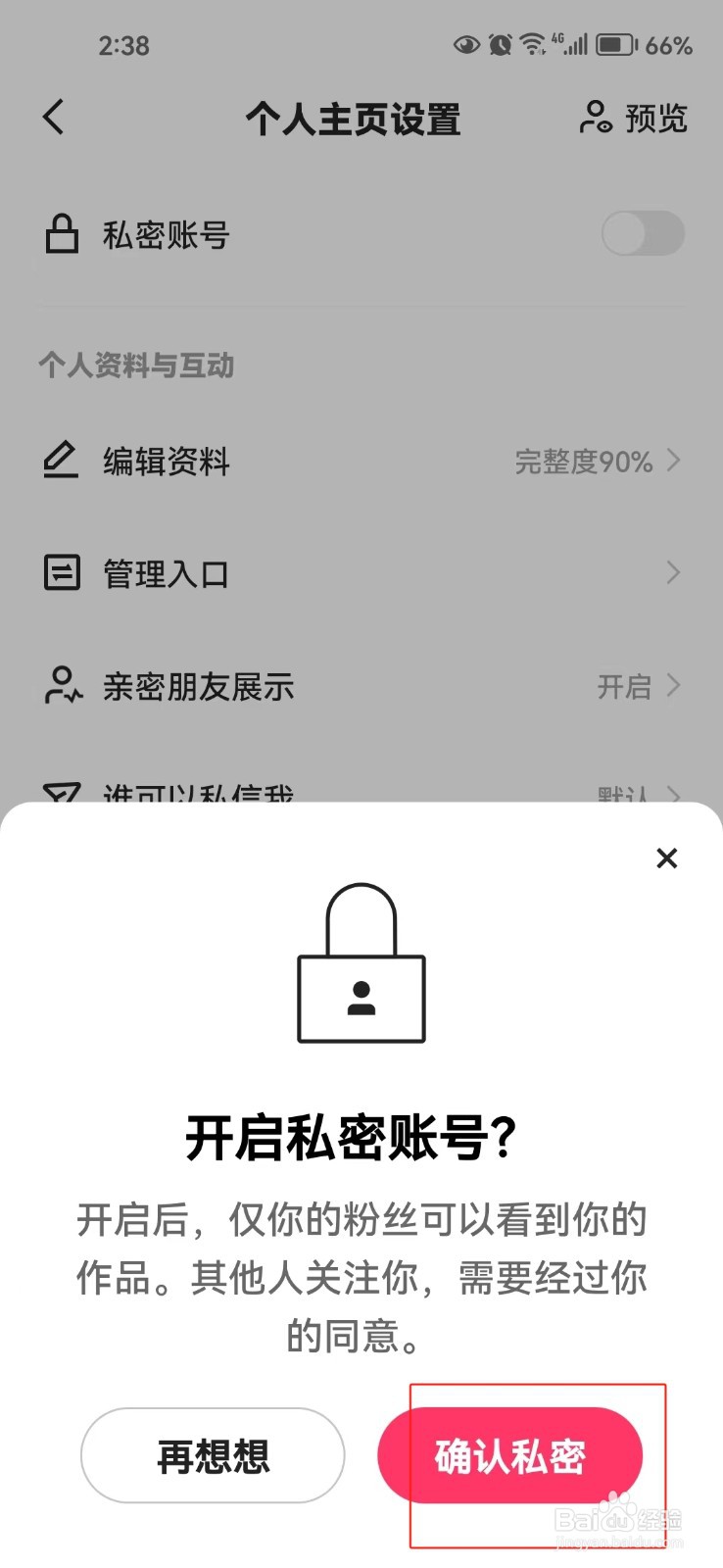
Task: Expand 亲密朋友展示 via the chevron
Action: click(673, 686)
